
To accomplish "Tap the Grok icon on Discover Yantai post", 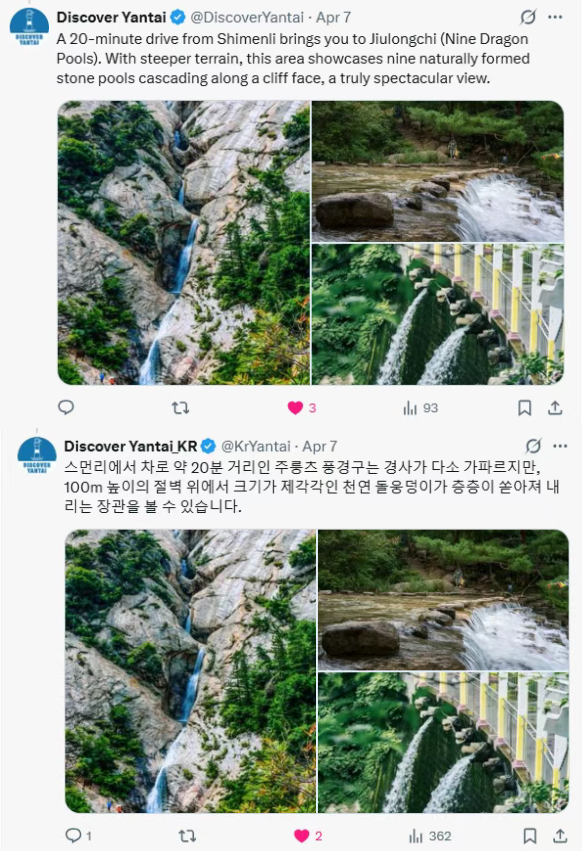I will coord(528,17).
